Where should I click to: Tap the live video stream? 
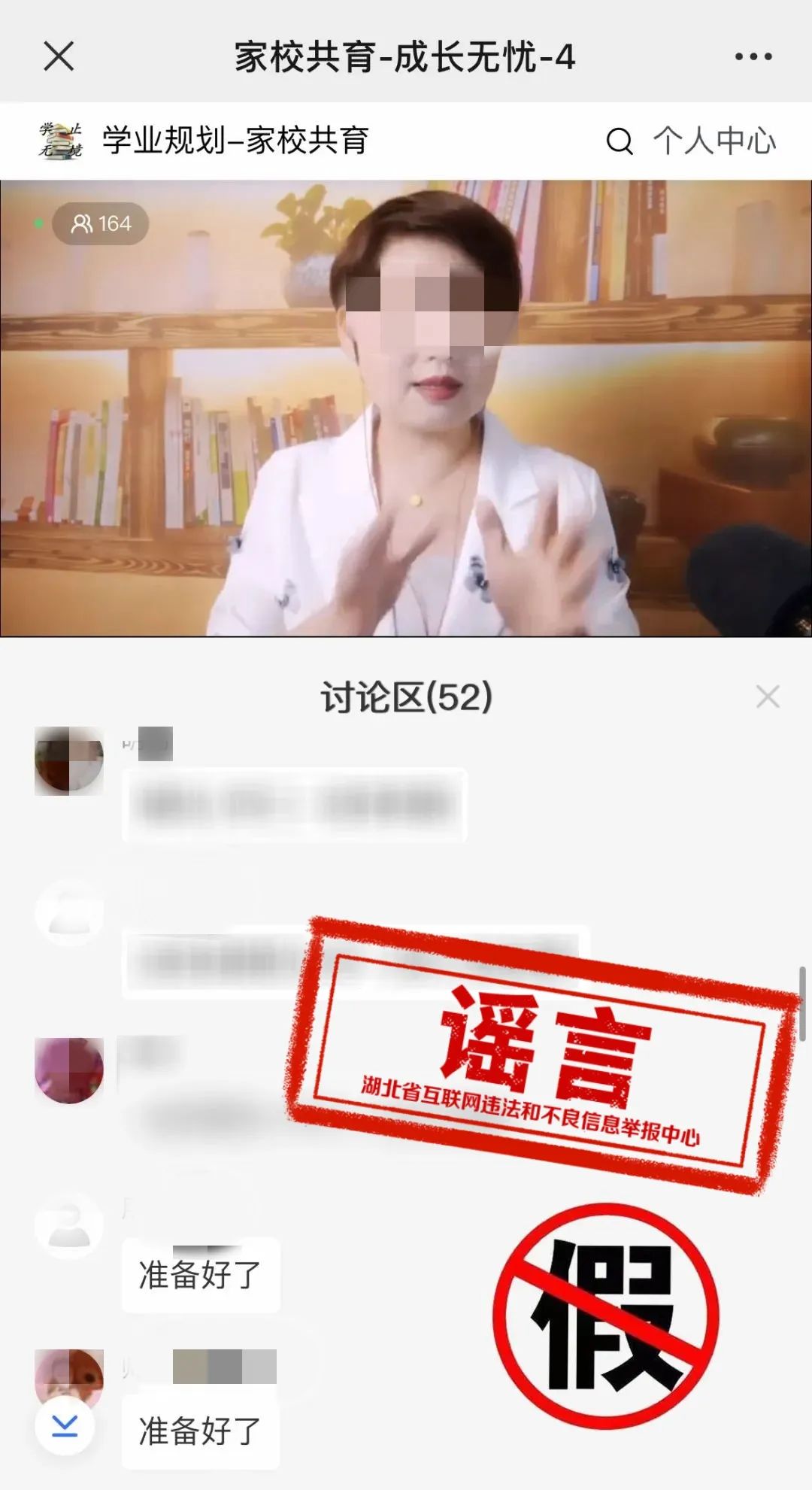[406, 408]
